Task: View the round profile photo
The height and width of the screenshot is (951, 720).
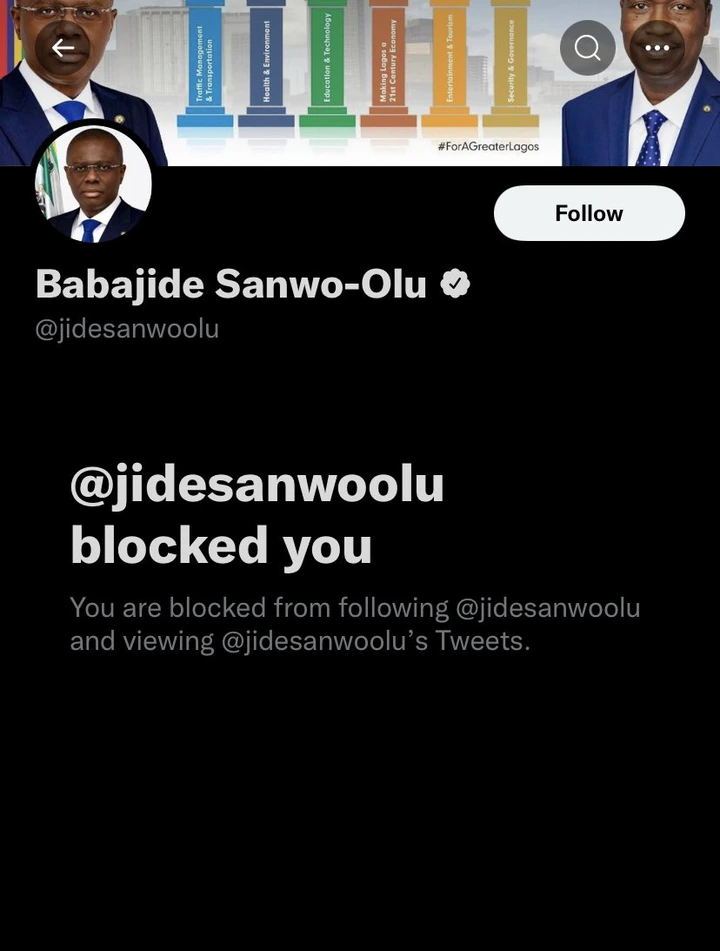Action: click(x=94, y=184)
